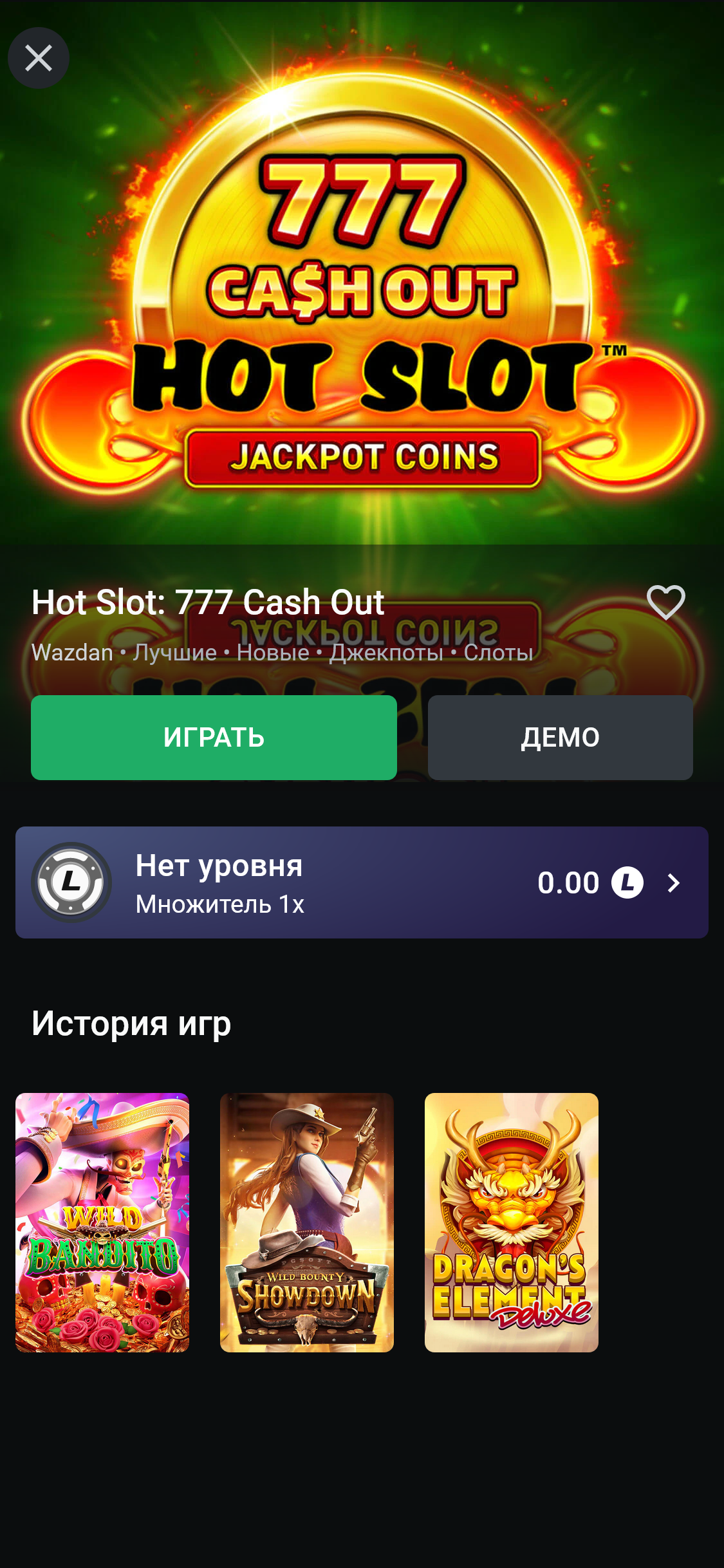Add Hot Slot to favorites
Image resolution: width=724 pixels, height=1568 pixels.
tap(665, 602)
